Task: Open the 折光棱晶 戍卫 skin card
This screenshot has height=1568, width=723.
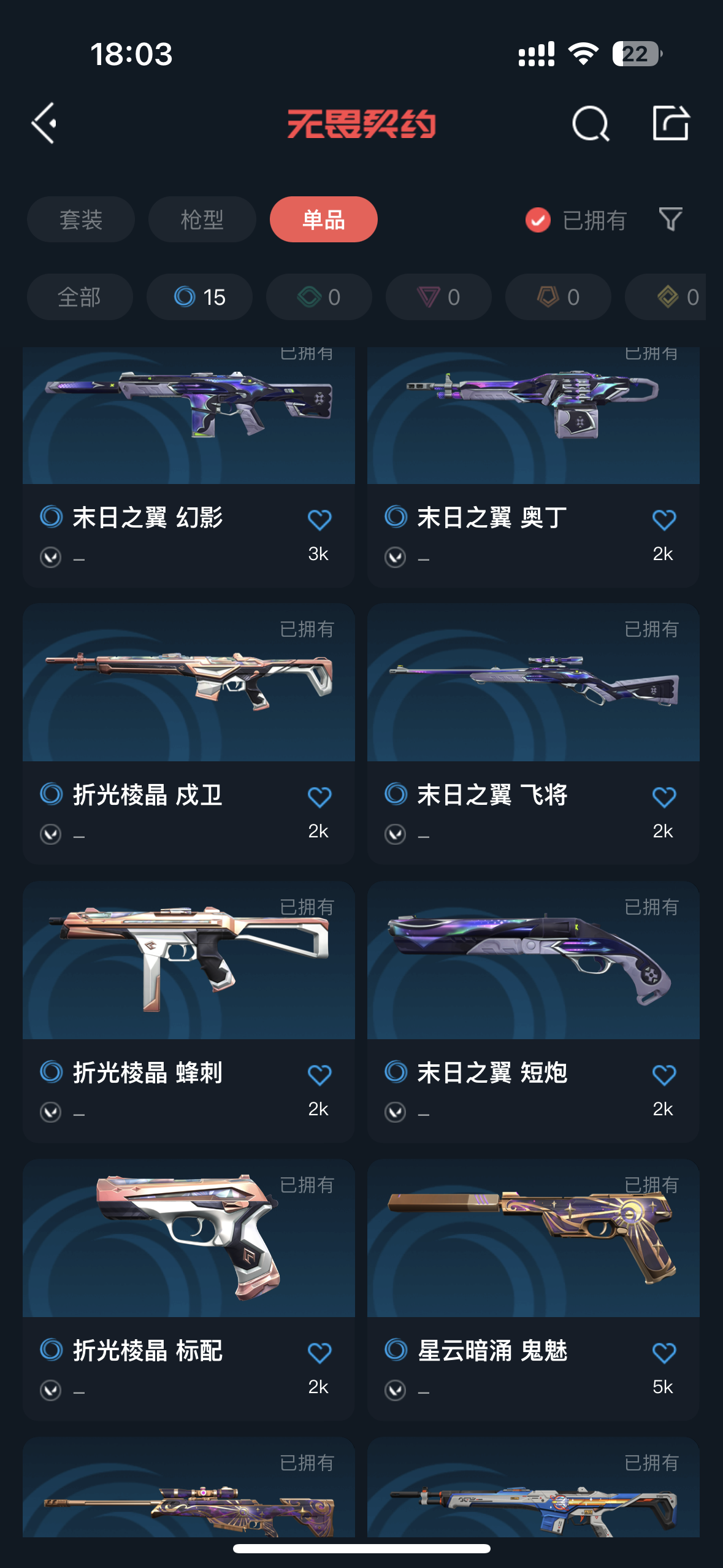Action: [189, 734]
